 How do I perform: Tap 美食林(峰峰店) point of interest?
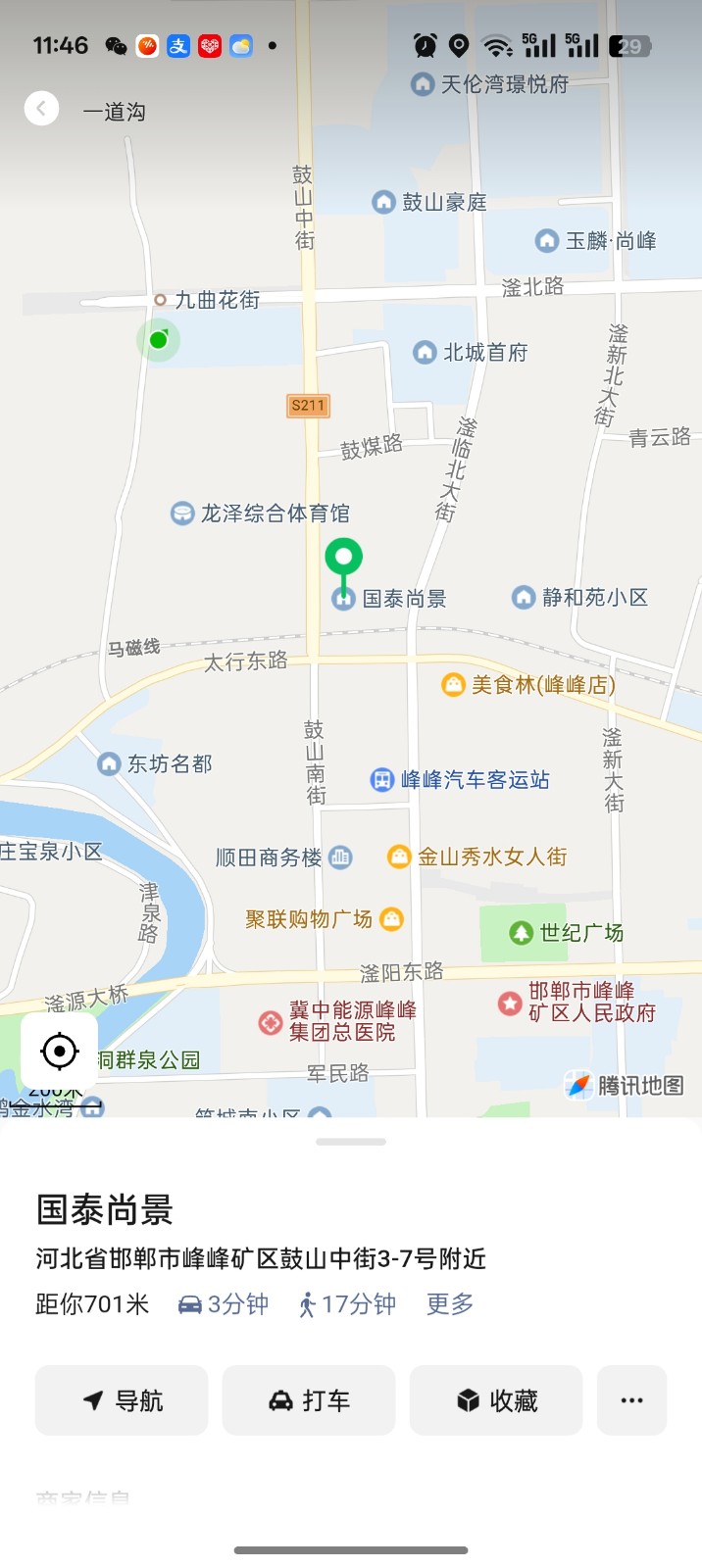(x=453, y=685)
